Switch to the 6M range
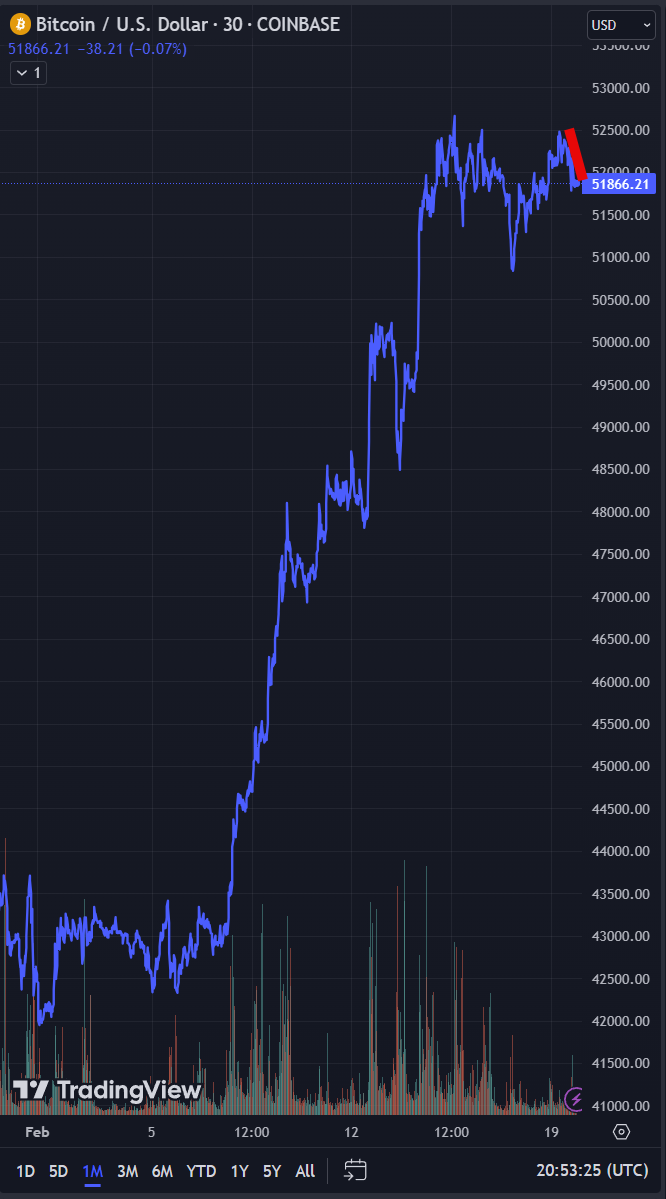The width and height of the screenshot is (666, 1199). click(x=162, y=1171)
